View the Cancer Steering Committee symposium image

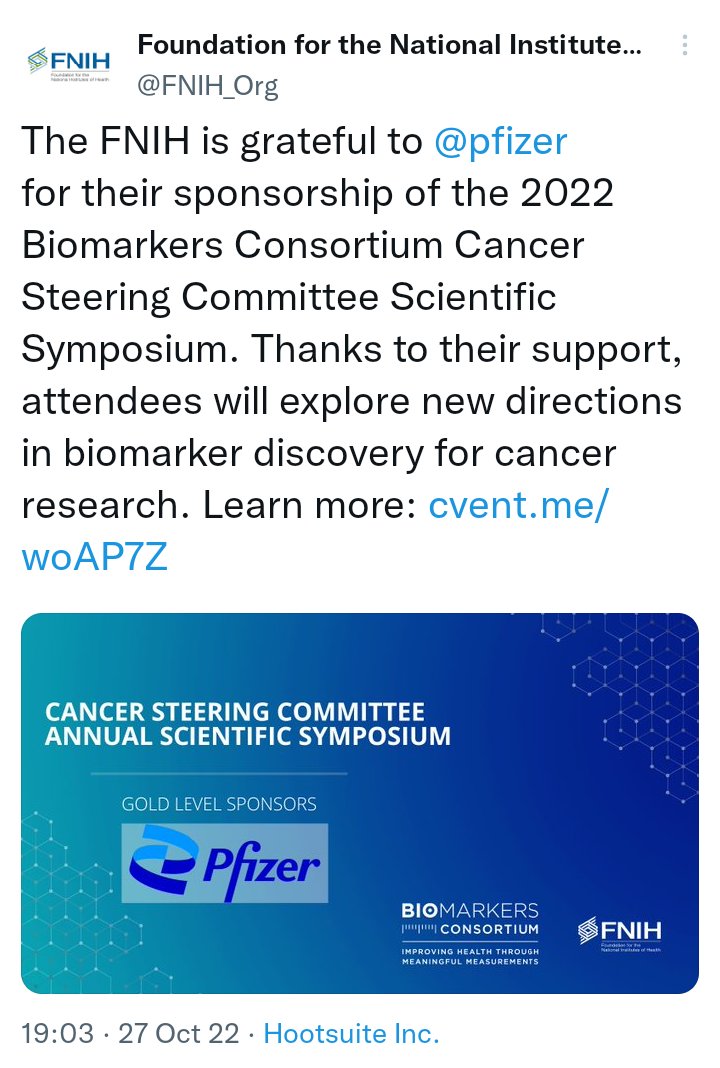tap(360, 803)
